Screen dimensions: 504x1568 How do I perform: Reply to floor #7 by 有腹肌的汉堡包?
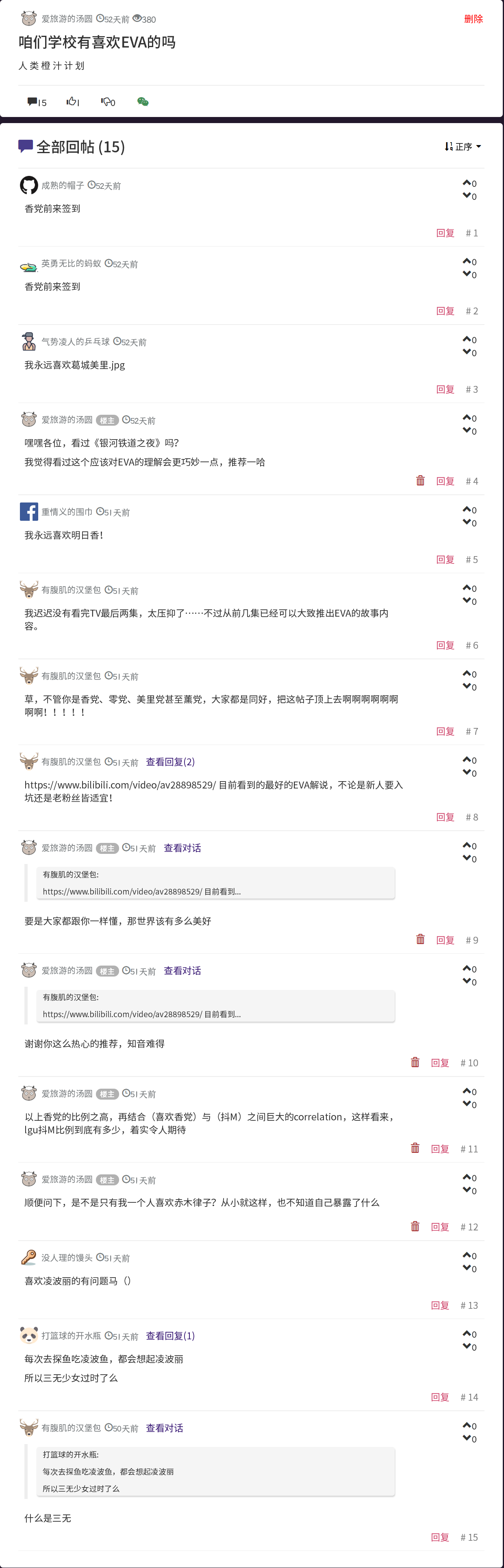[445, 731]
